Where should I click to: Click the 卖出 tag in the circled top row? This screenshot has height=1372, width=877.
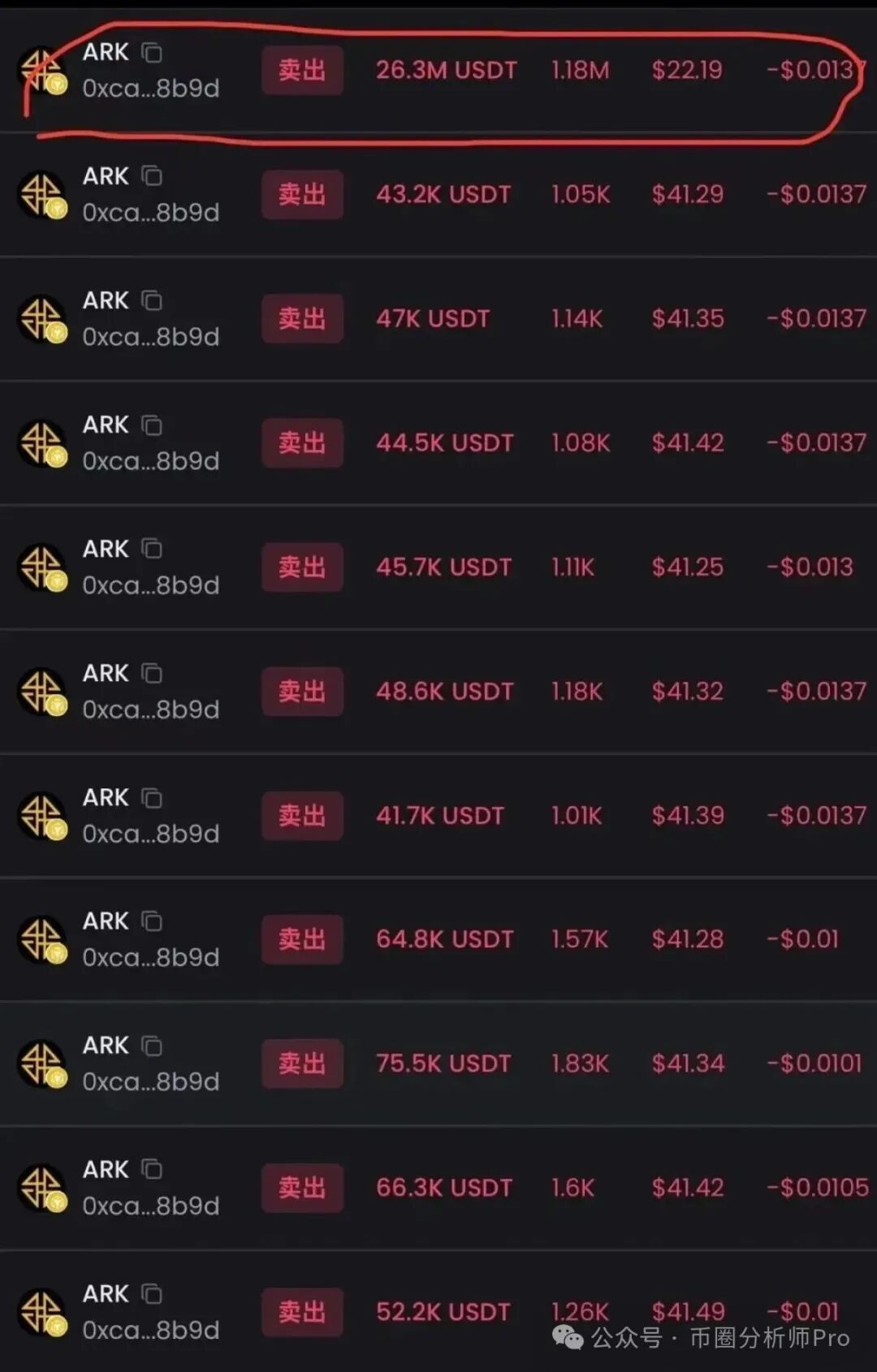click(x=302, y=71)
